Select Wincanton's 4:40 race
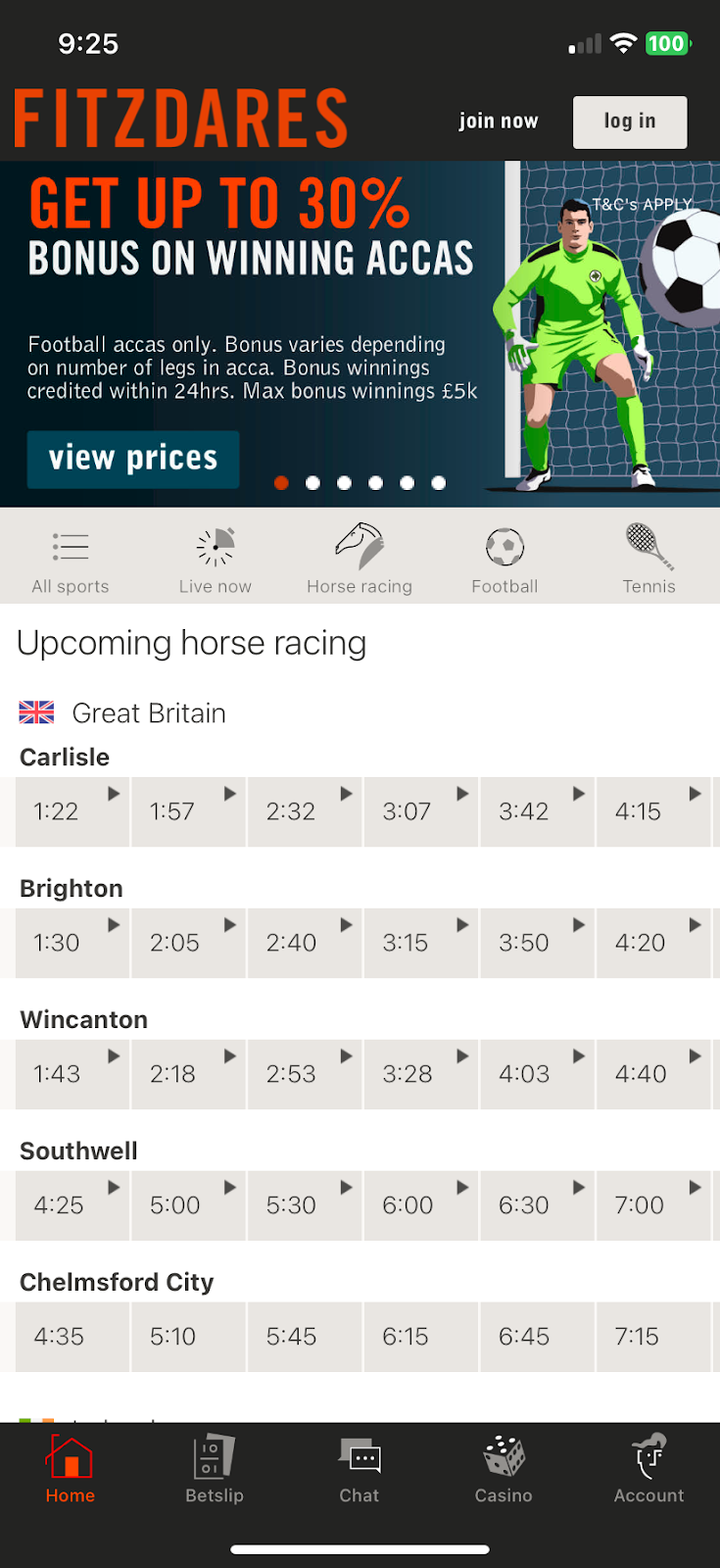The image size is (720, 1568). point(652,1074)
